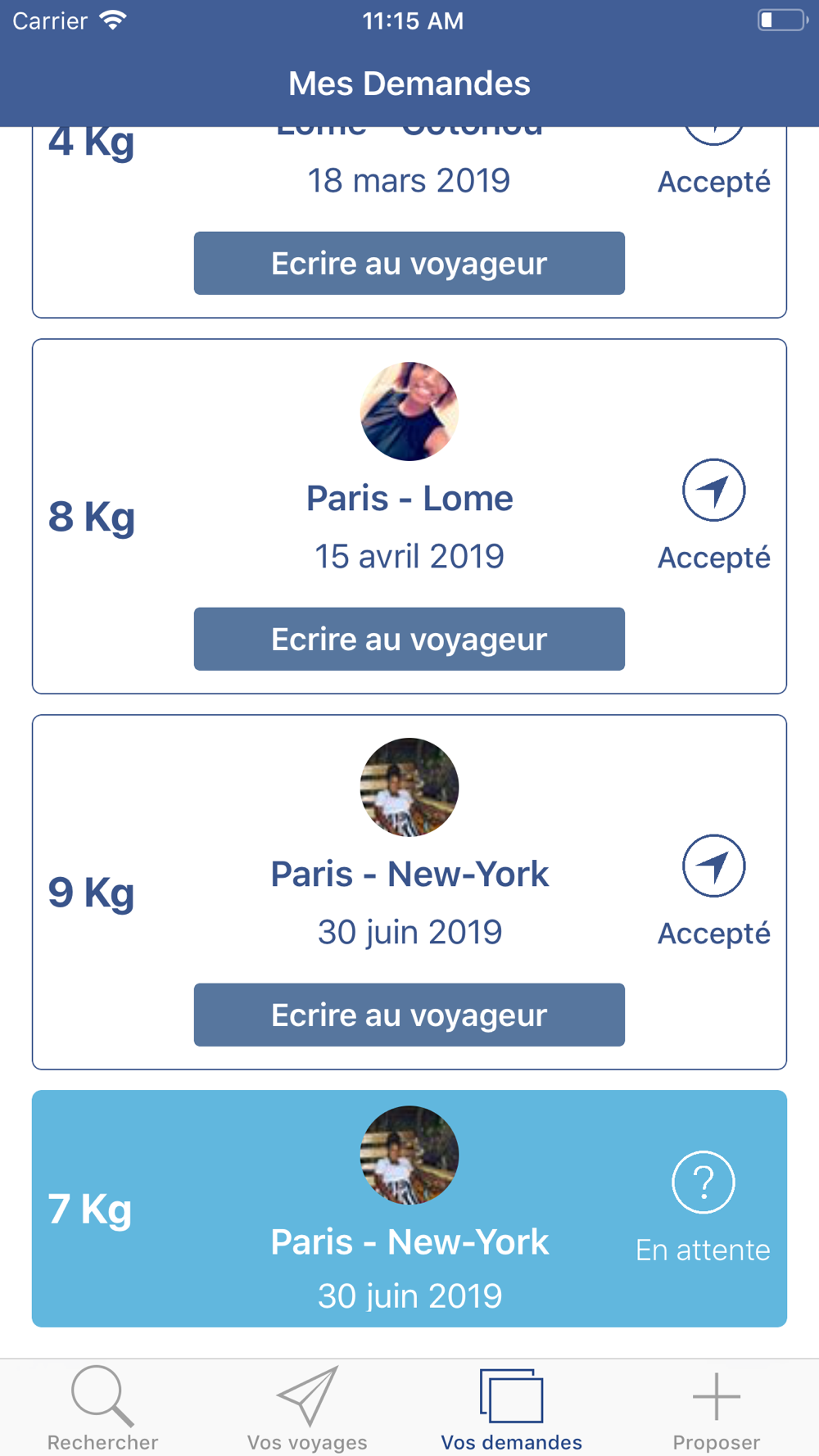Switch to the Rechercher tab

(x=102, y=1409)
